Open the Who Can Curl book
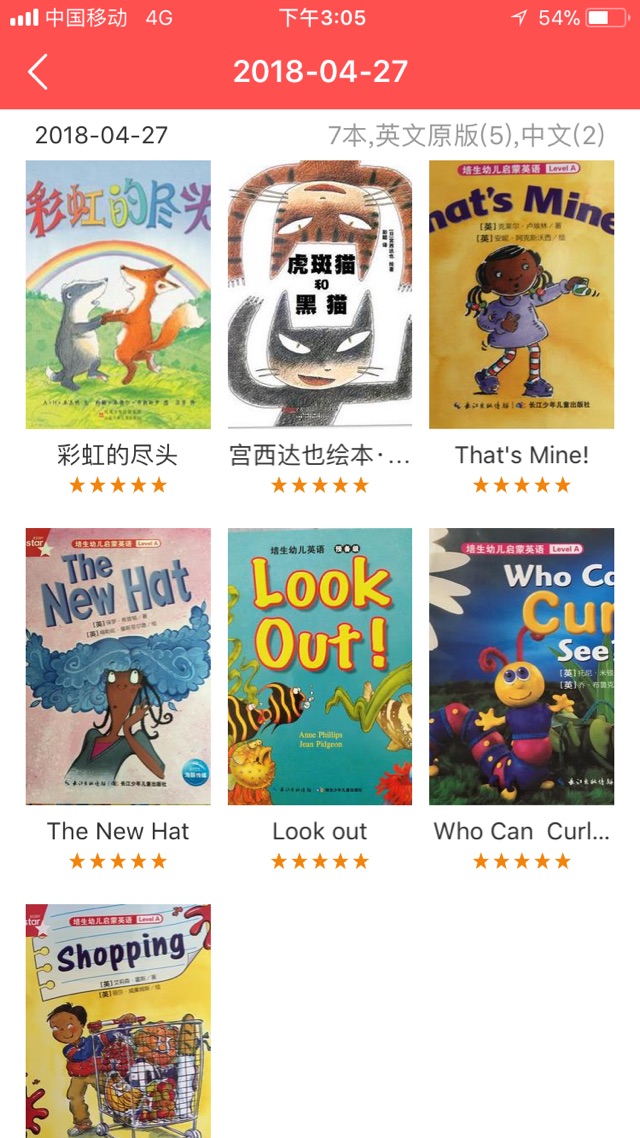This screenshot has height=1138, width=640. (x=521, y=667)
